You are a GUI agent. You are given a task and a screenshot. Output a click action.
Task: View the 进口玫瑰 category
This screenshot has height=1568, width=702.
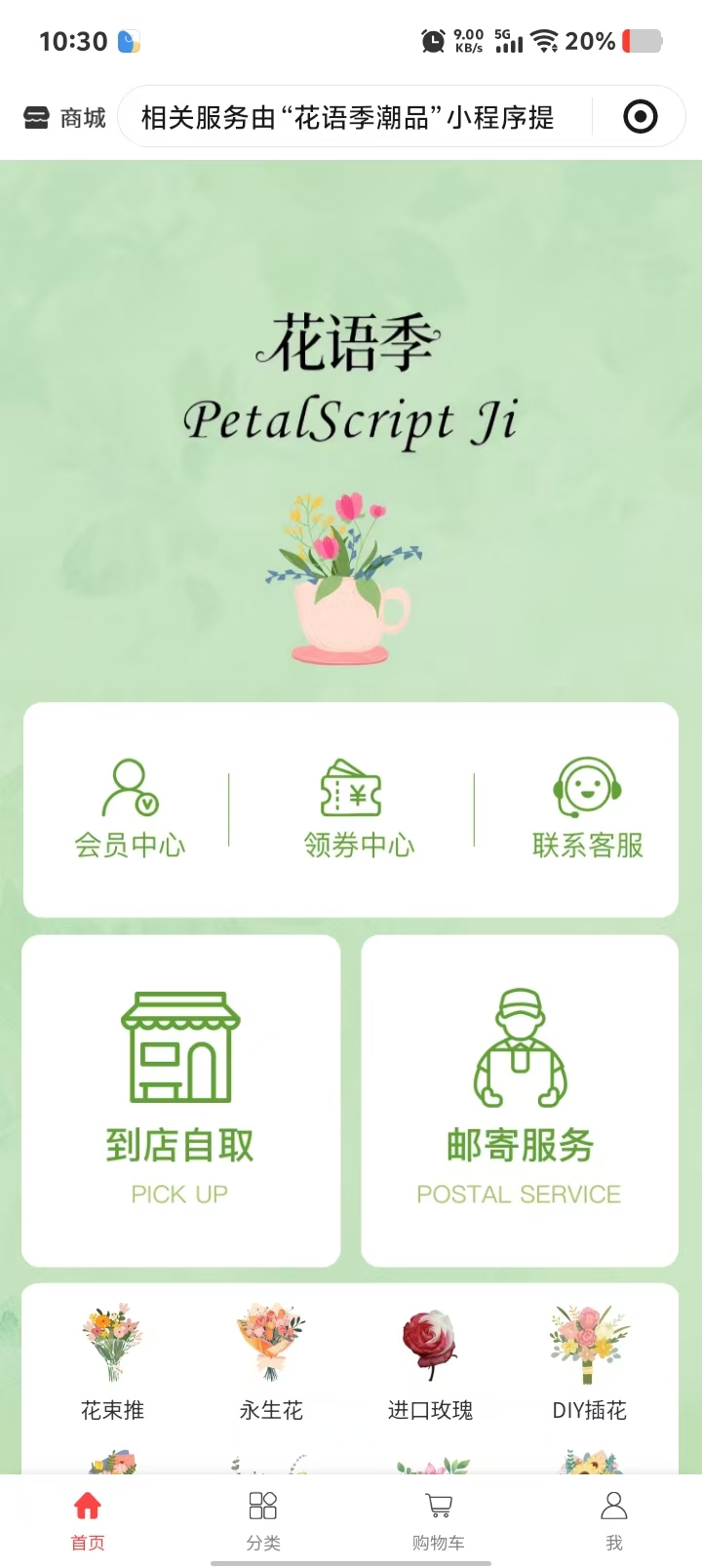click(430, 1362)
